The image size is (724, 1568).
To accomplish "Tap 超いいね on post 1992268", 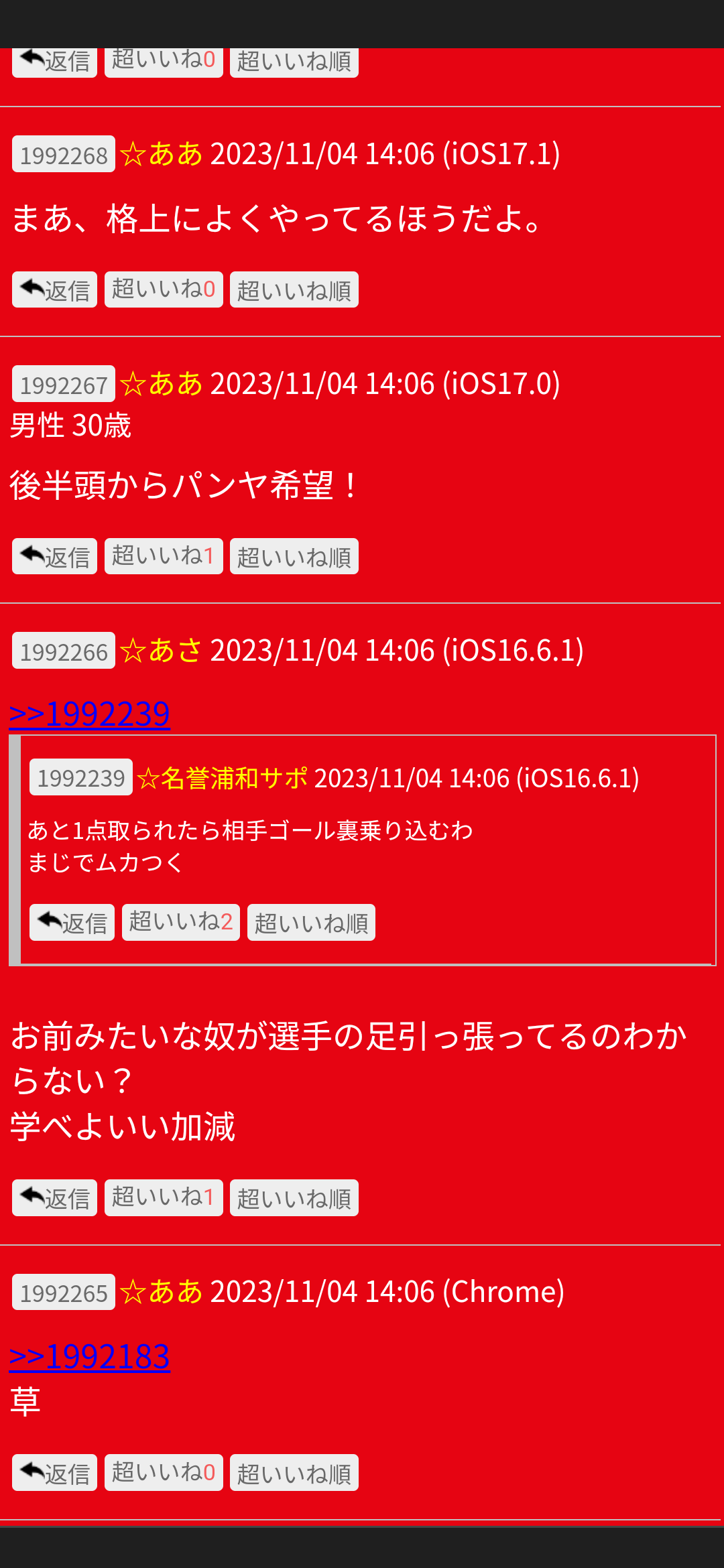I will click(164, 289).
